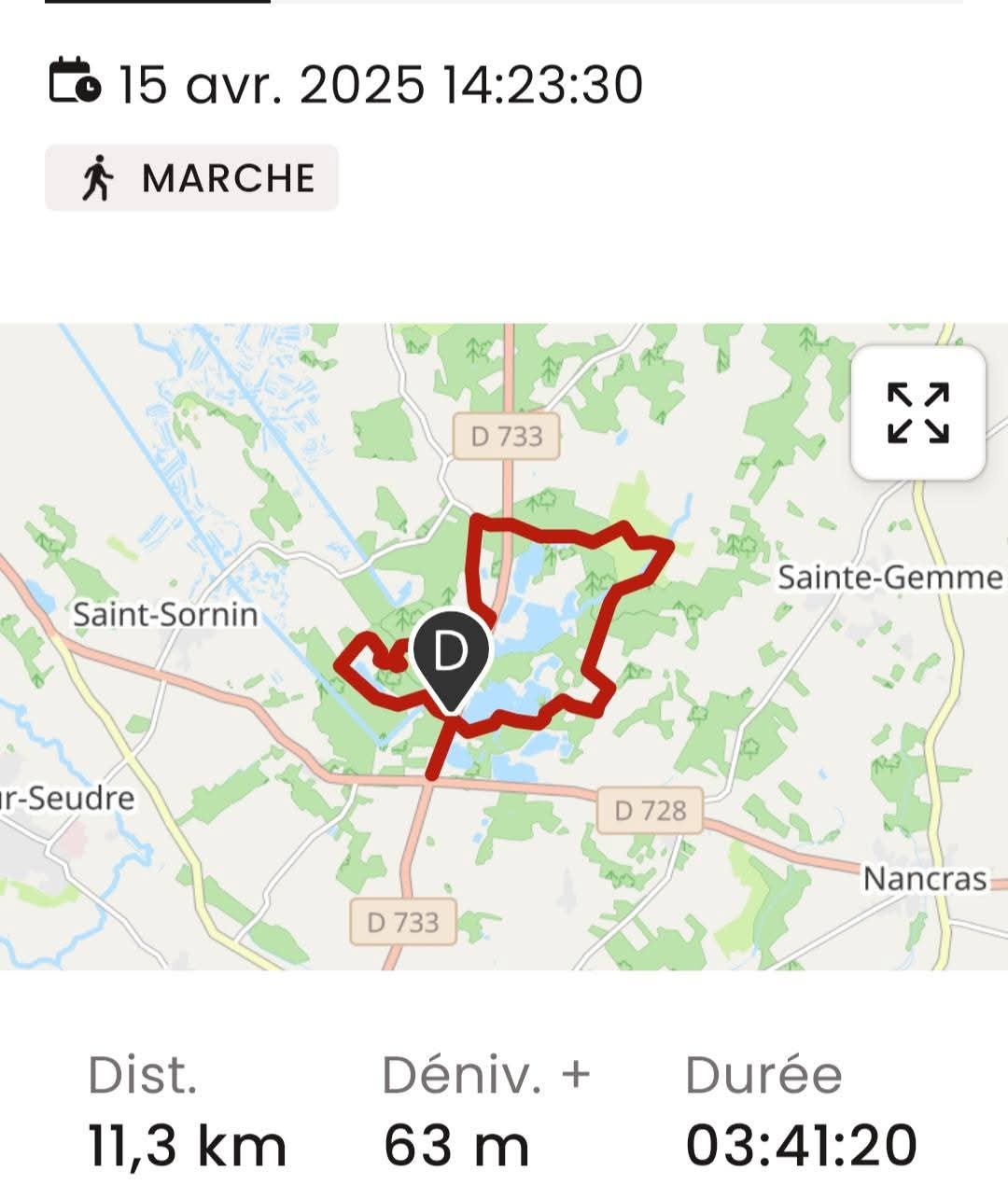Expand the map to fullscreen

[x=917, y=412]
